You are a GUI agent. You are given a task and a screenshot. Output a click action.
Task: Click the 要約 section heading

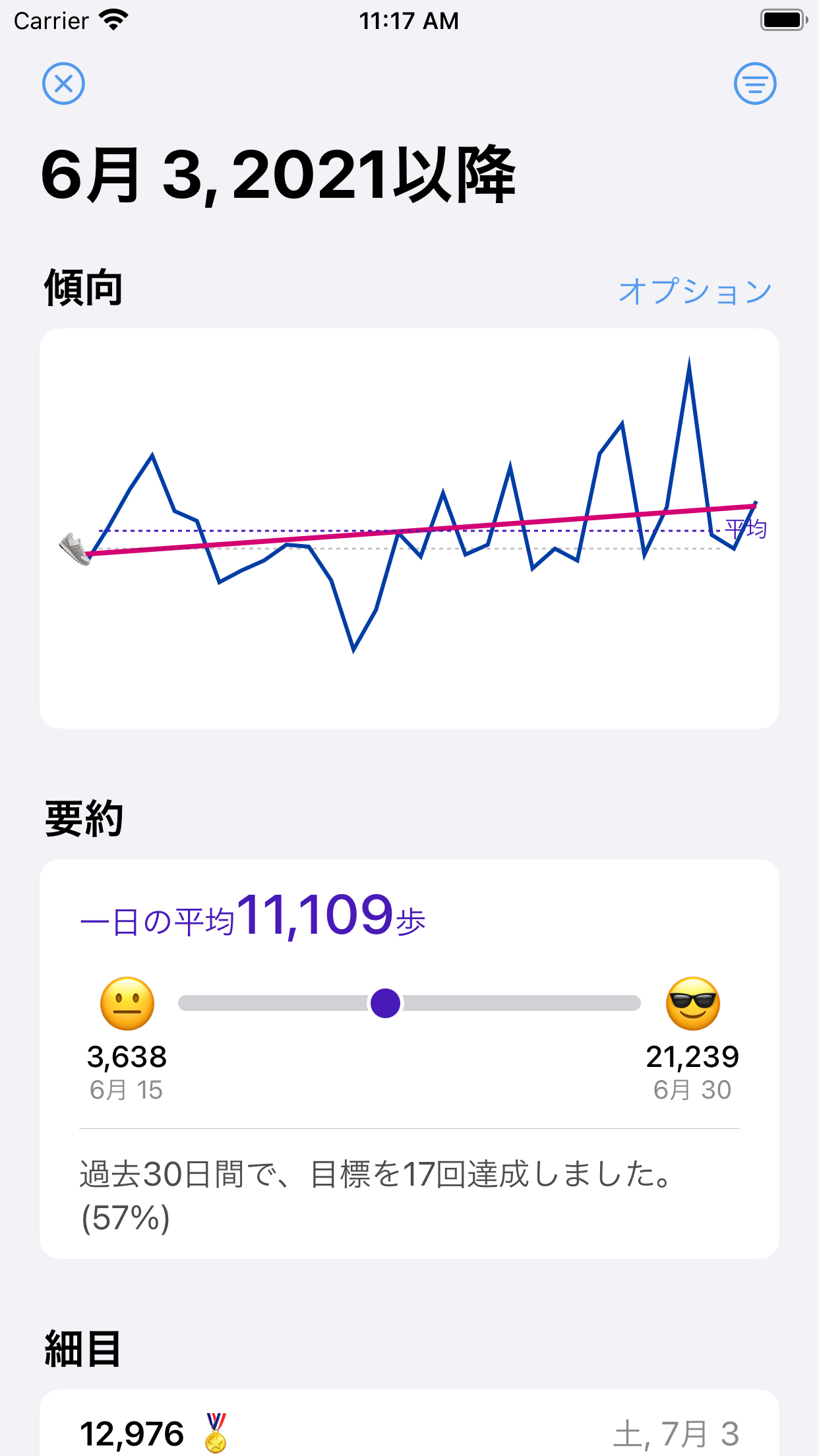click(x=83, y=816)
